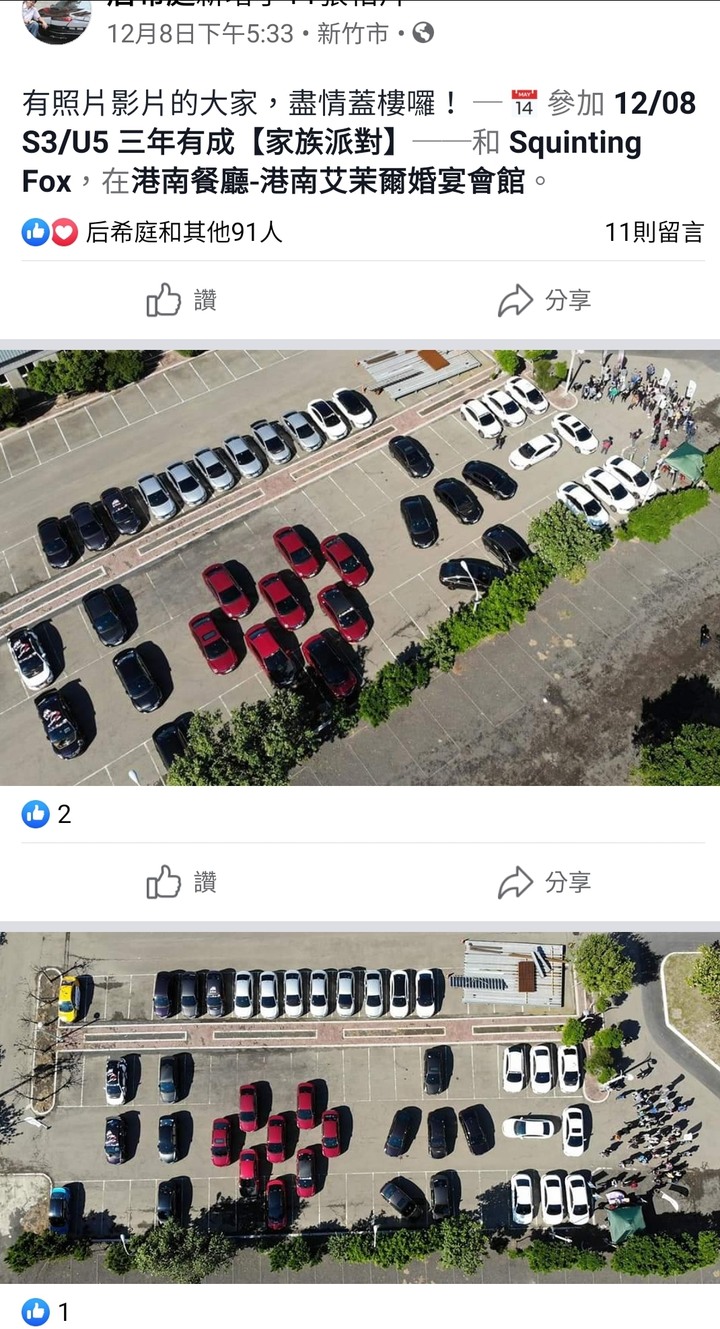Like the first aerial parking photo

181,882
